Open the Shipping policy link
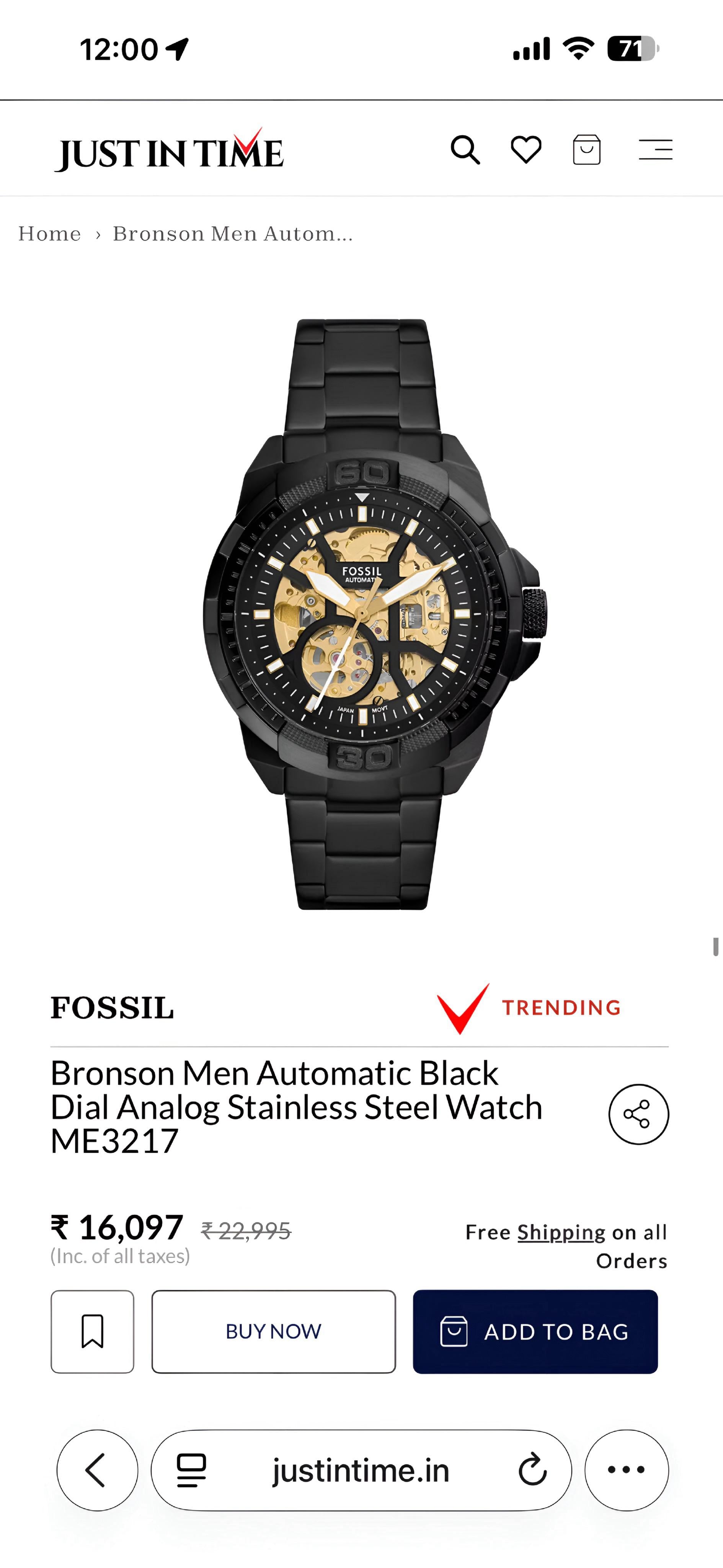 point(561,1232)
